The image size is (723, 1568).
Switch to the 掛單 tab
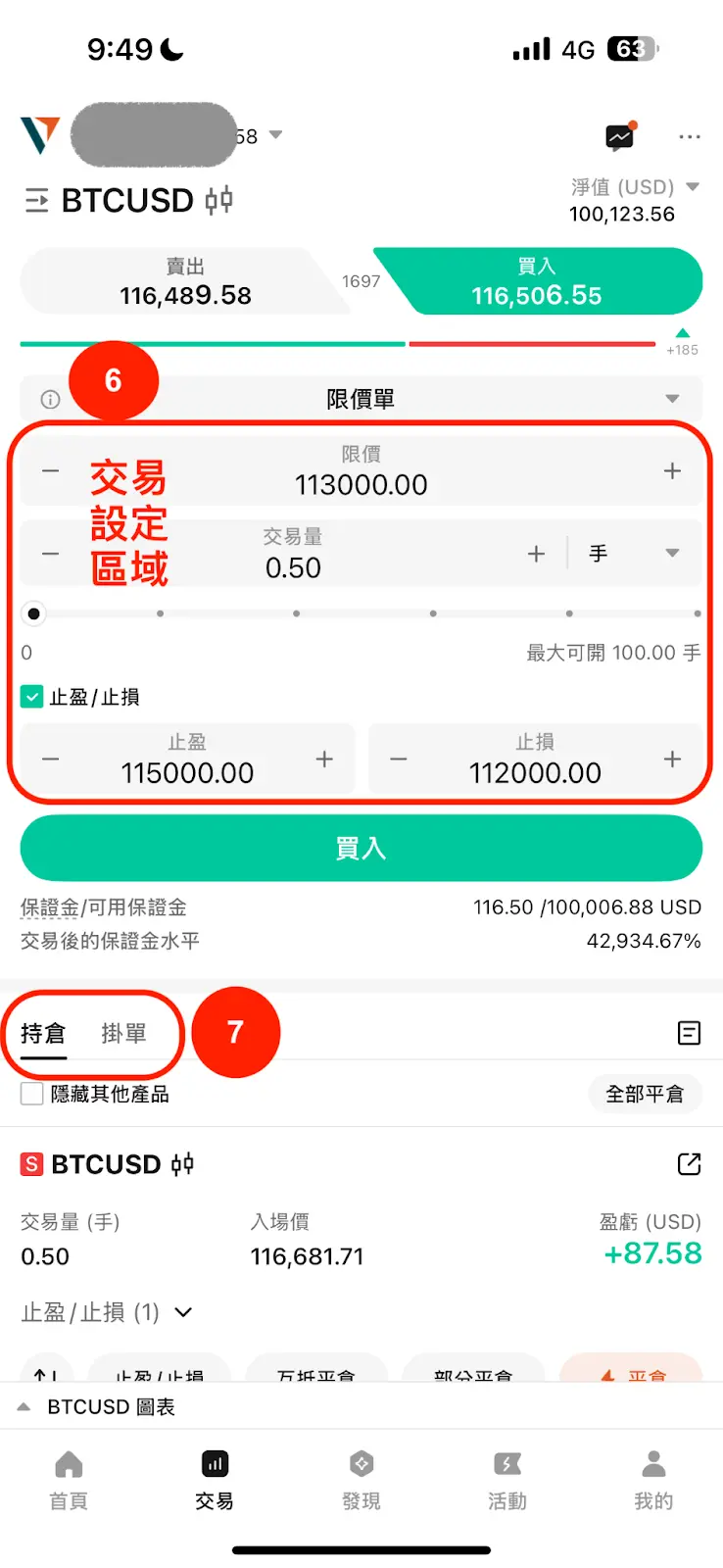[x=123, y=1033]
